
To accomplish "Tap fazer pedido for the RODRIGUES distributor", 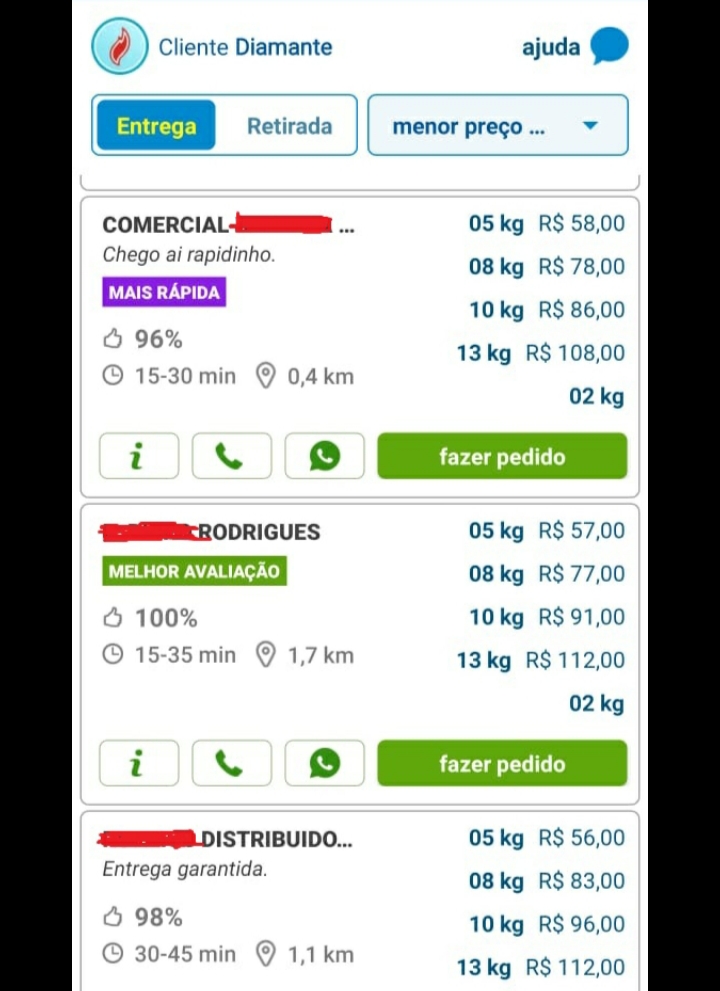I will click(x=502, y=764).
